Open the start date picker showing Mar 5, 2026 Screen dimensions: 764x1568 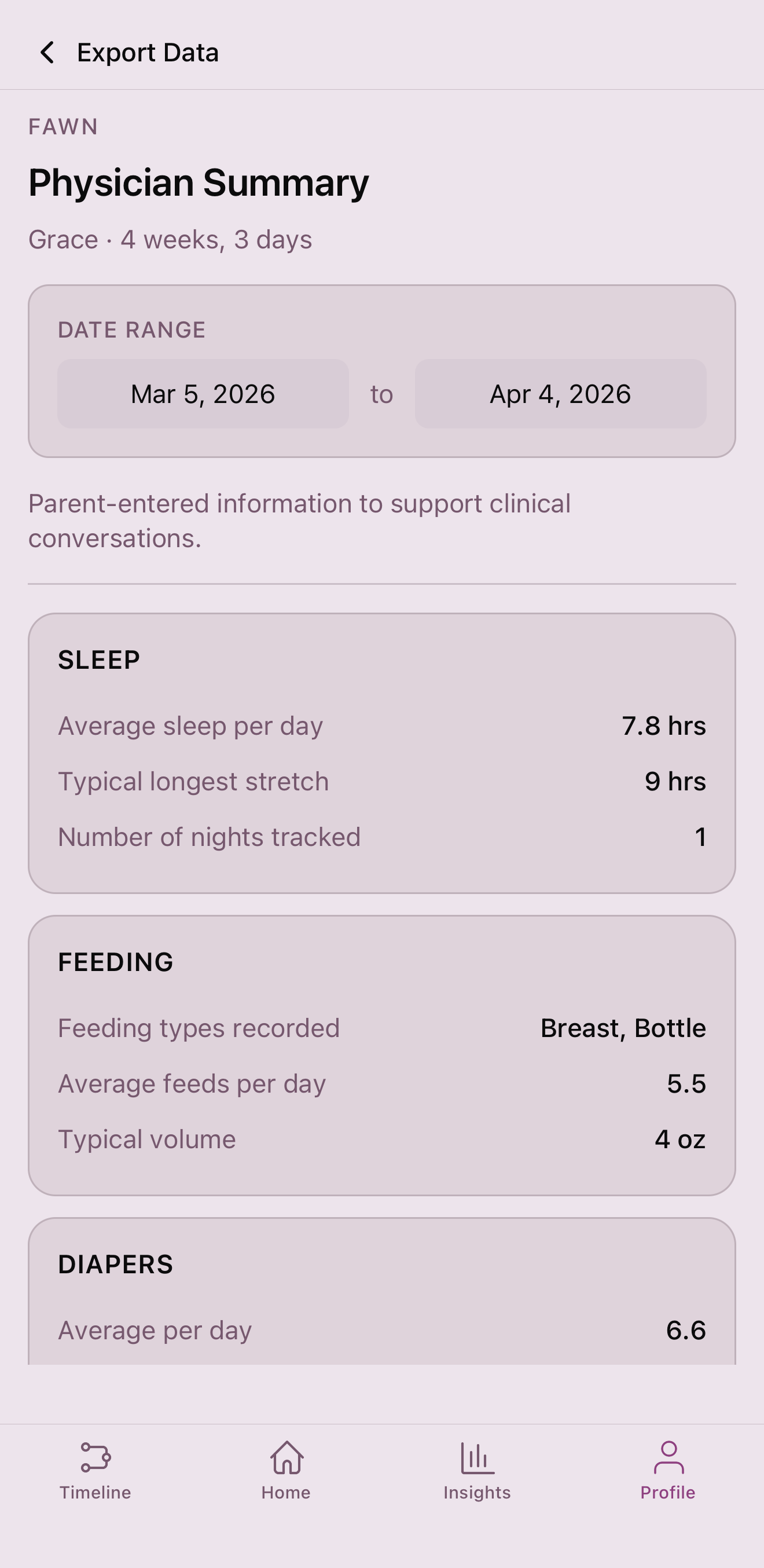coord(203,393)
